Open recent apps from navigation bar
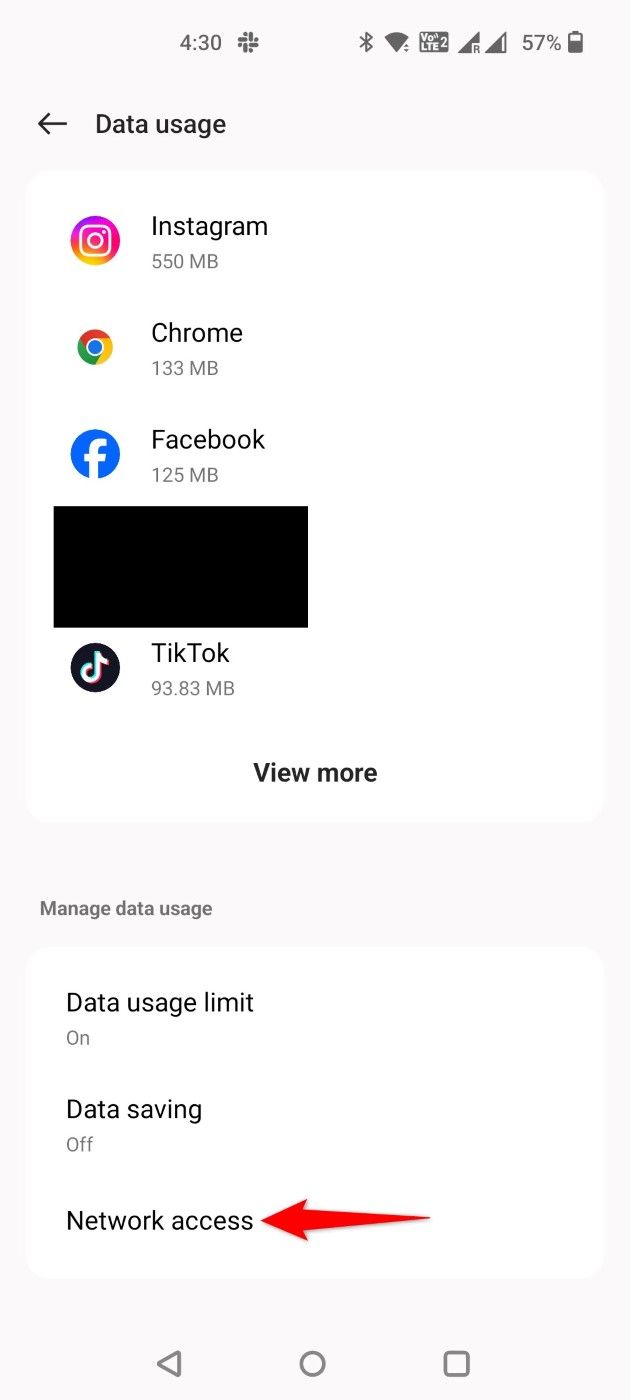 pyautogui.click(x=456, y=1363)
